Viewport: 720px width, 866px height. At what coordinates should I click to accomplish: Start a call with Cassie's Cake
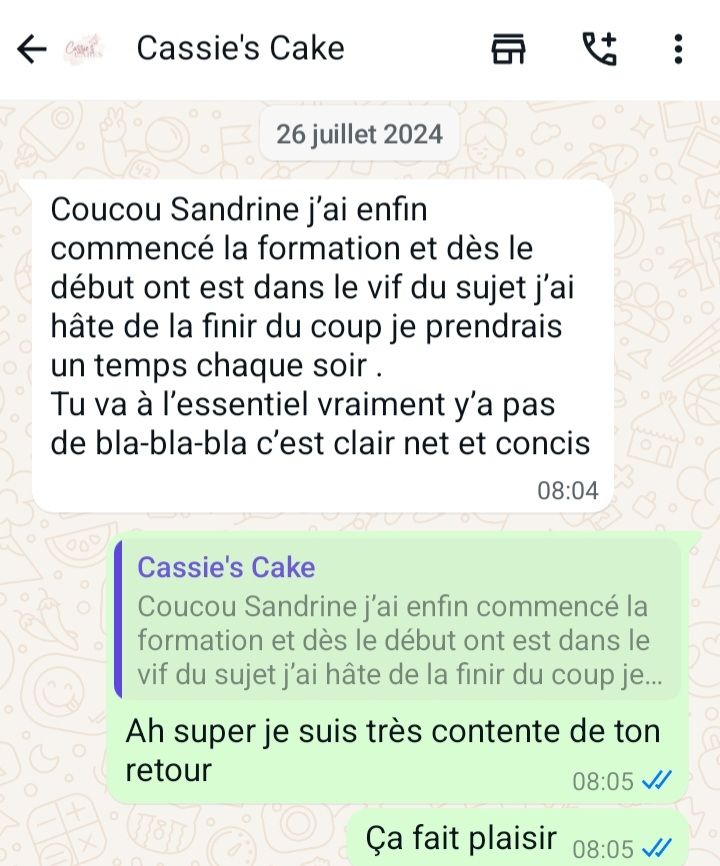coord(600,48)
